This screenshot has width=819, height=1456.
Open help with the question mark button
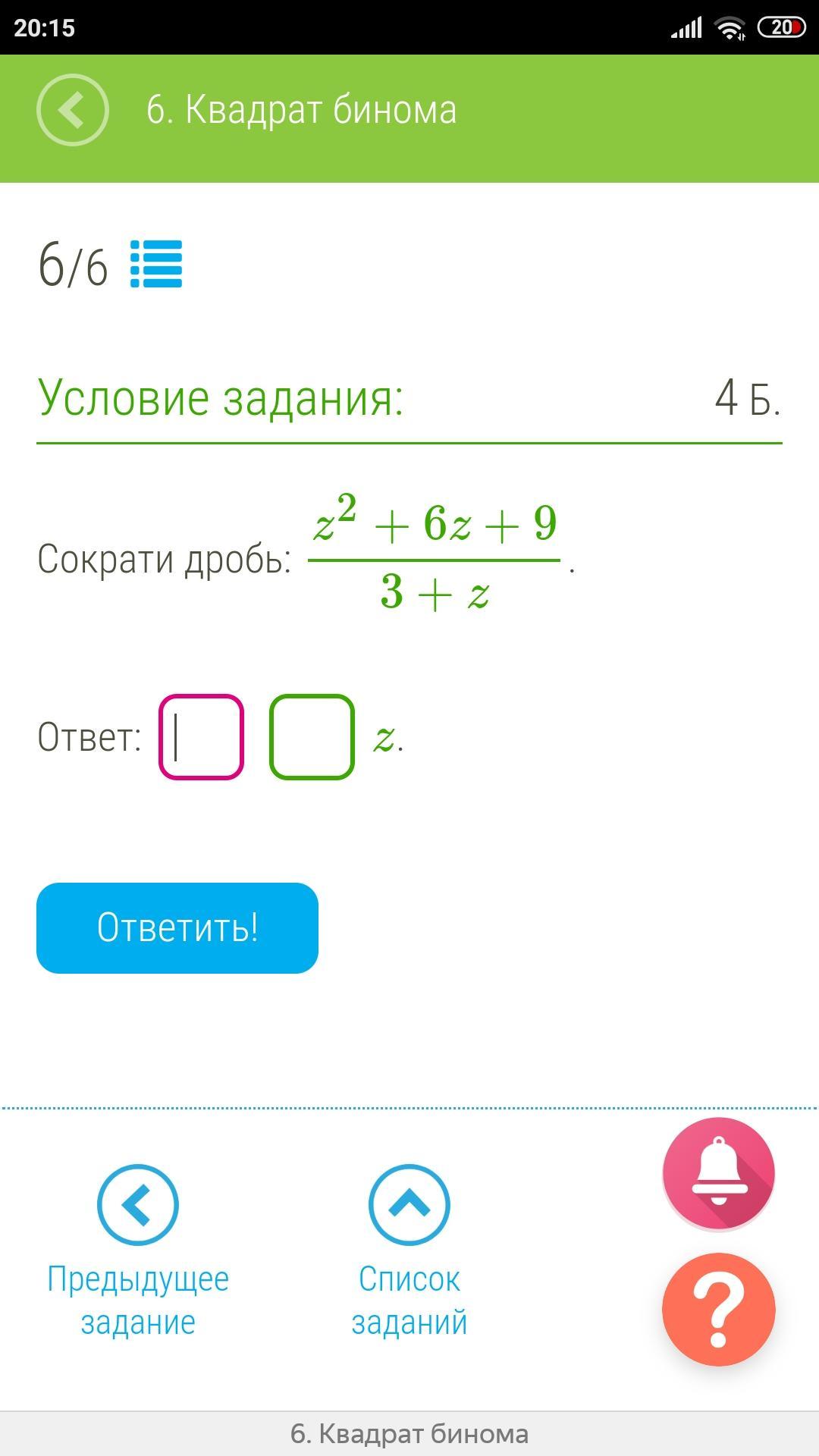click(x=718, y=1310)
